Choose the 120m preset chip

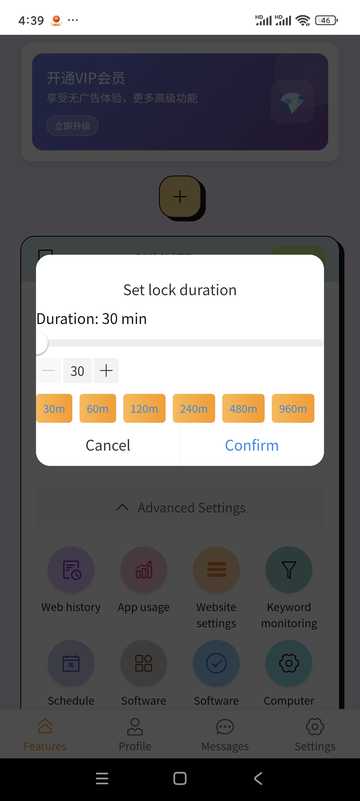point(145,409)
